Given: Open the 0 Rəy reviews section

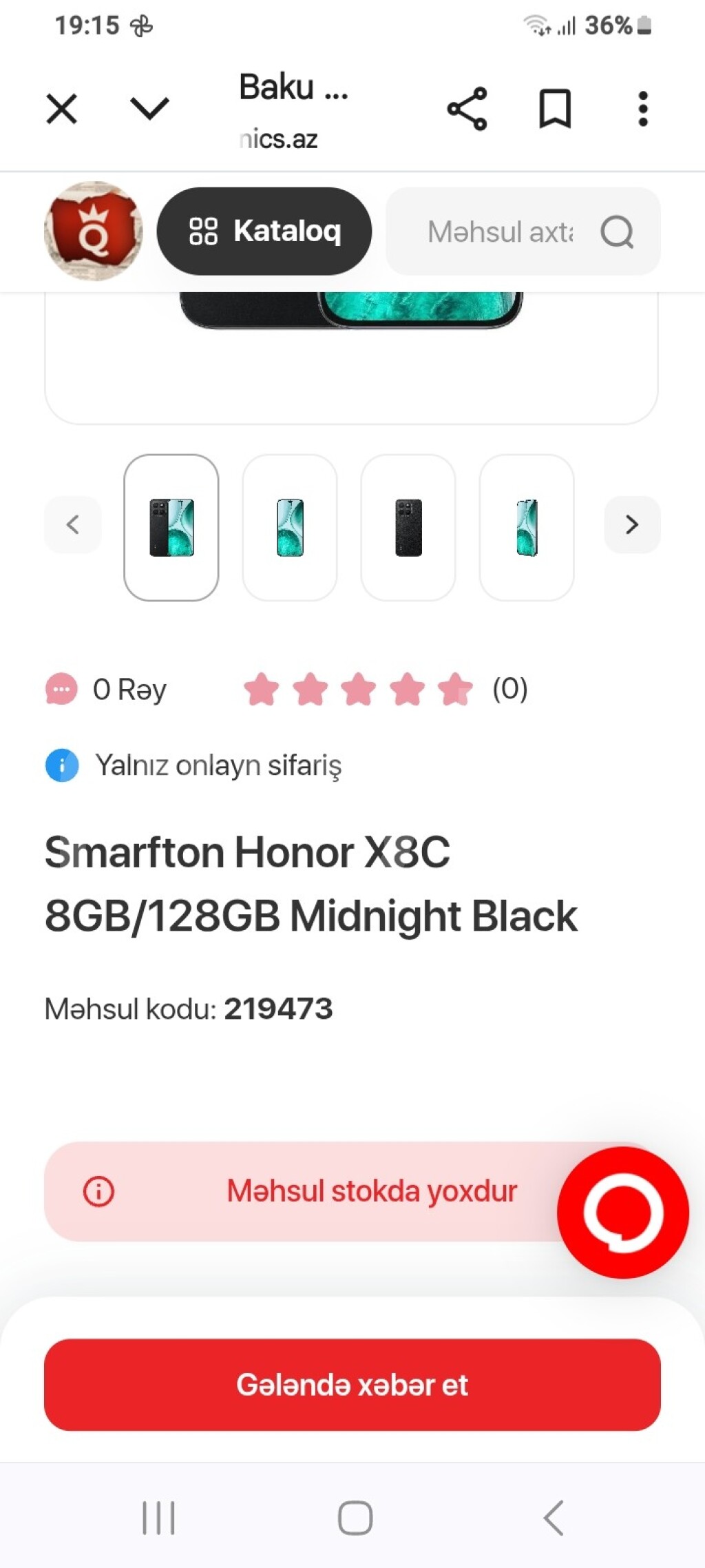Looking at the screenshot, I should pos(107,690).
